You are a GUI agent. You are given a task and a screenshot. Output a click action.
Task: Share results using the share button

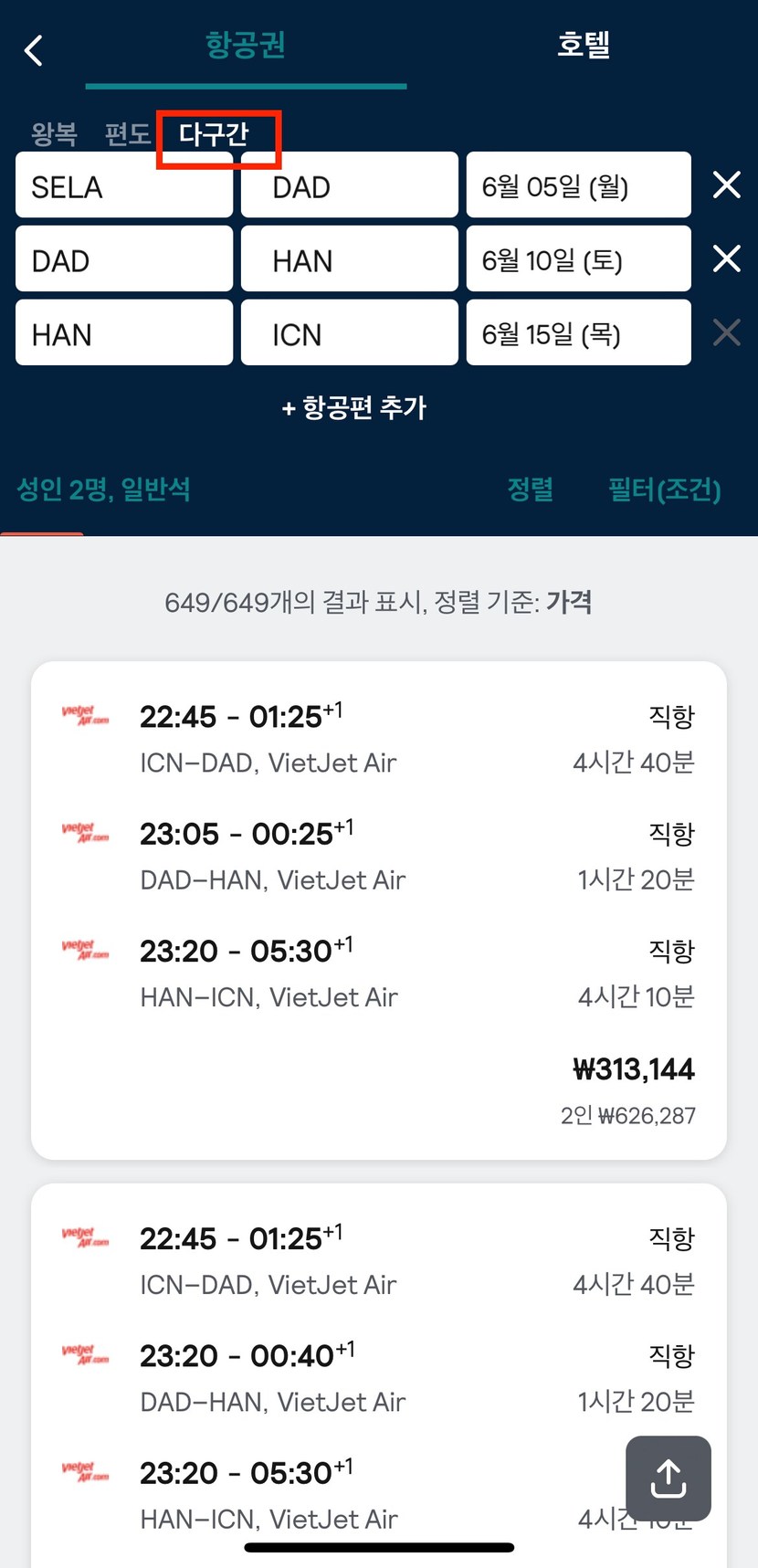click(669, 1478)
